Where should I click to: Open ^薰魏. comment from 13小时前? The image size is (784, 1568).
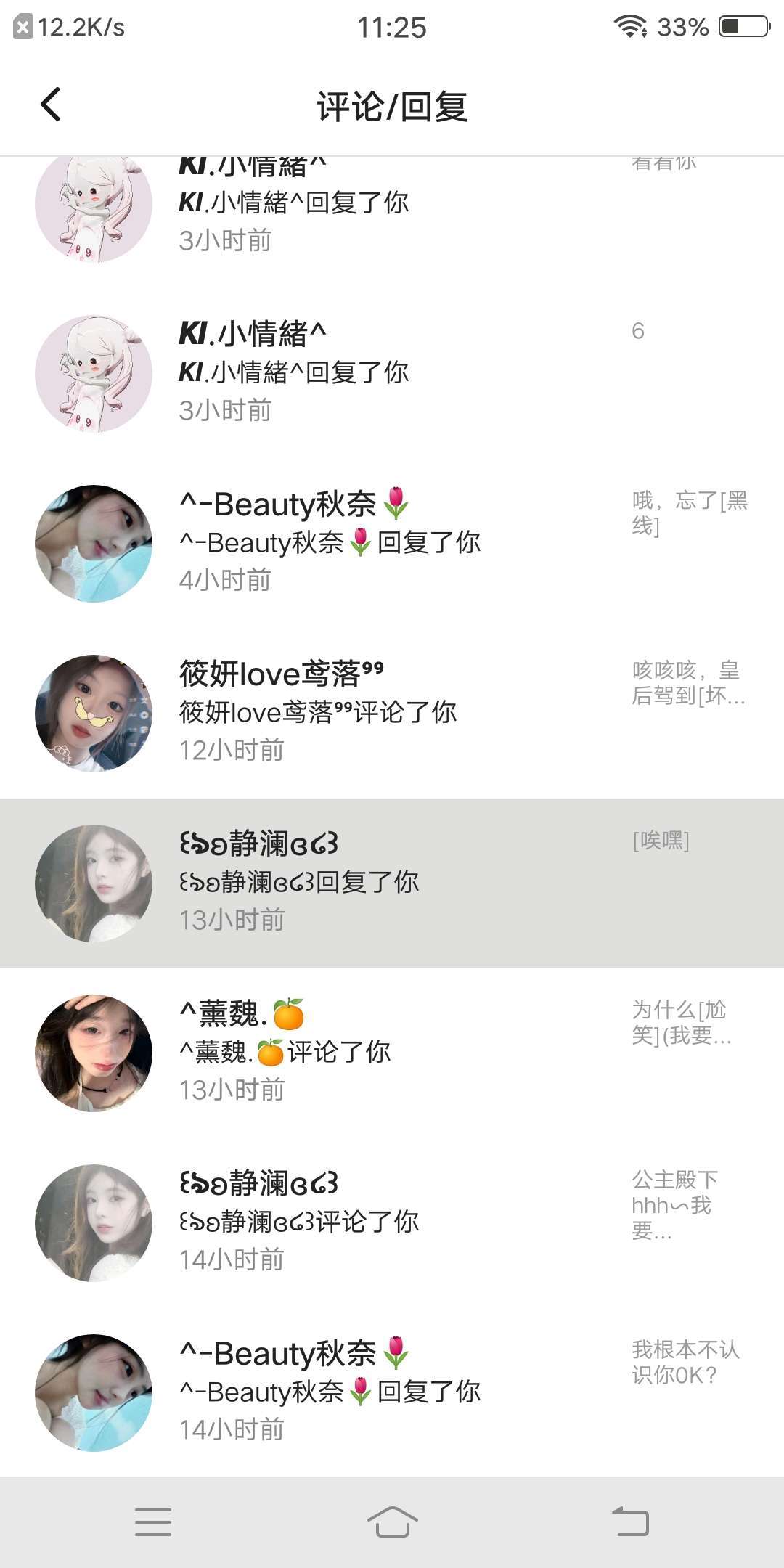click(392, 1052)
